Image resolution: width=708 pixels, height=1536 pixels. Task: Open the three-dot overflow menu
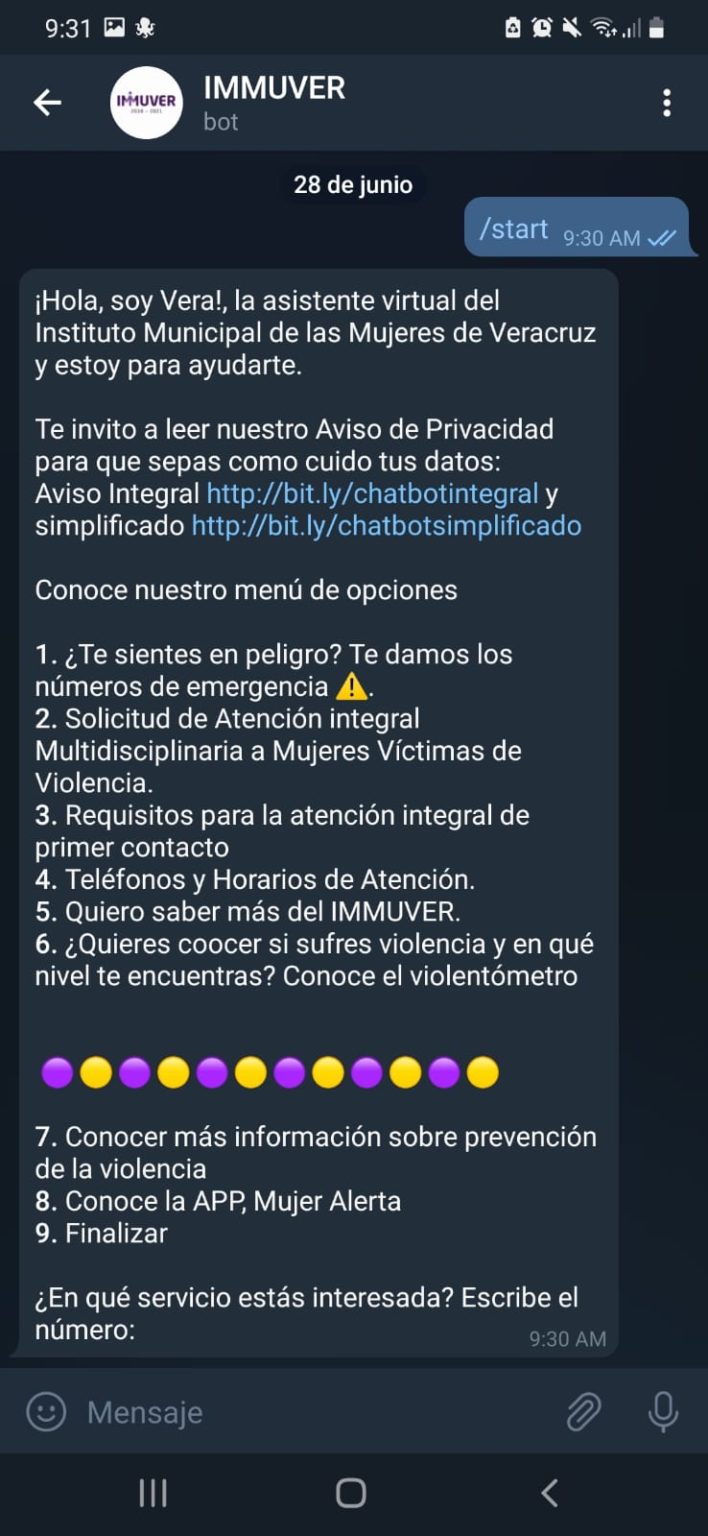[666, 103]
